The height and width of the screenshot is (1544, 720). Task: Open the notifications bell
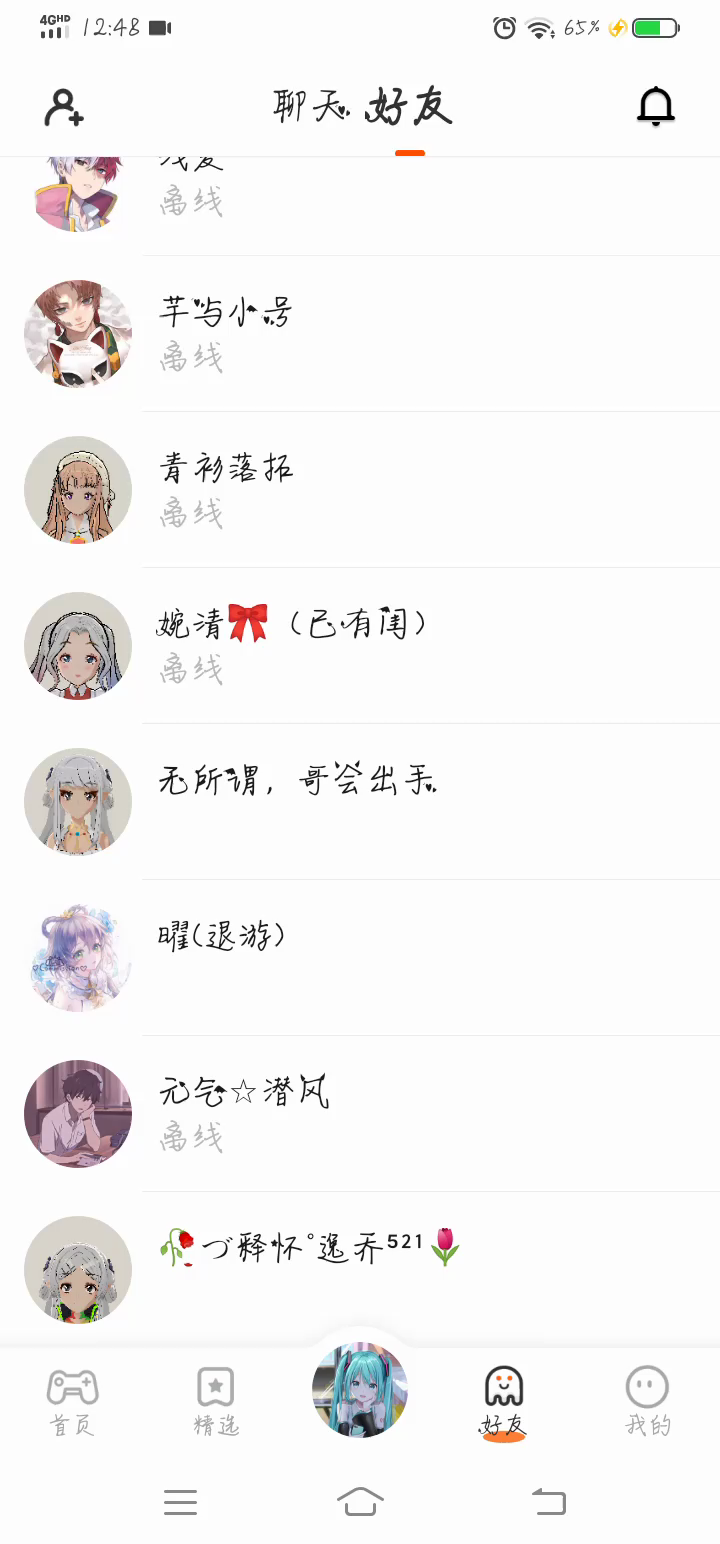[x=656, y=106]
